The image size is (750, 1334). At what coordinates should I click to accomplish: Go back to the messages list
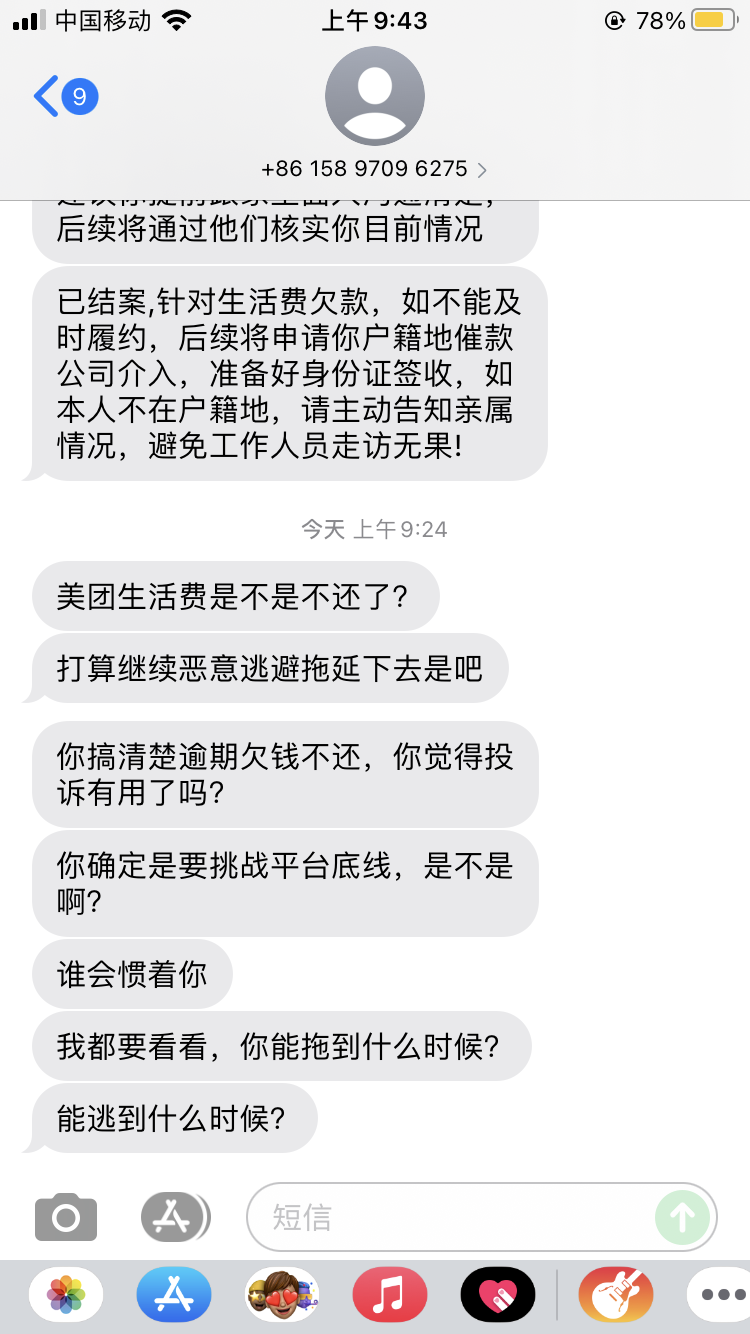[x=62, y=97]
